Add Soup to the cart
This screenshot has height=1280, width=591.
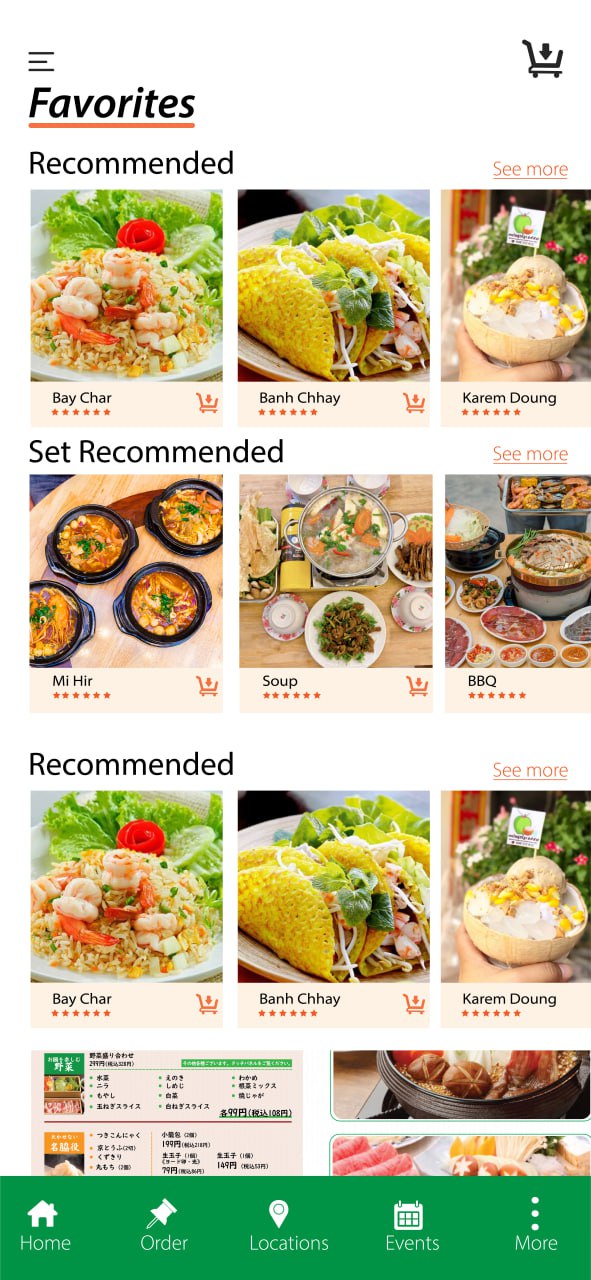(x=416, y=686)
